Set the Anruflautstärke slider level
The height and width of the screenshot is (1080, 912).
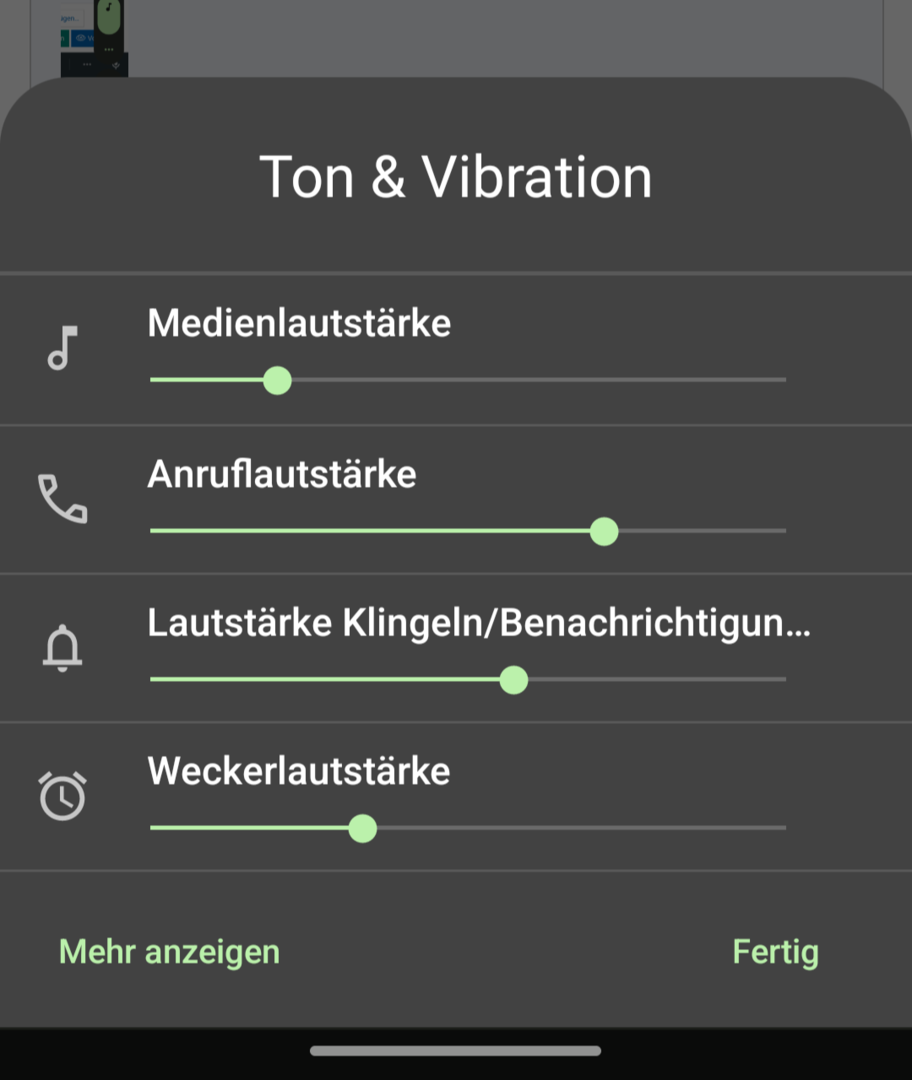[467, 531]
